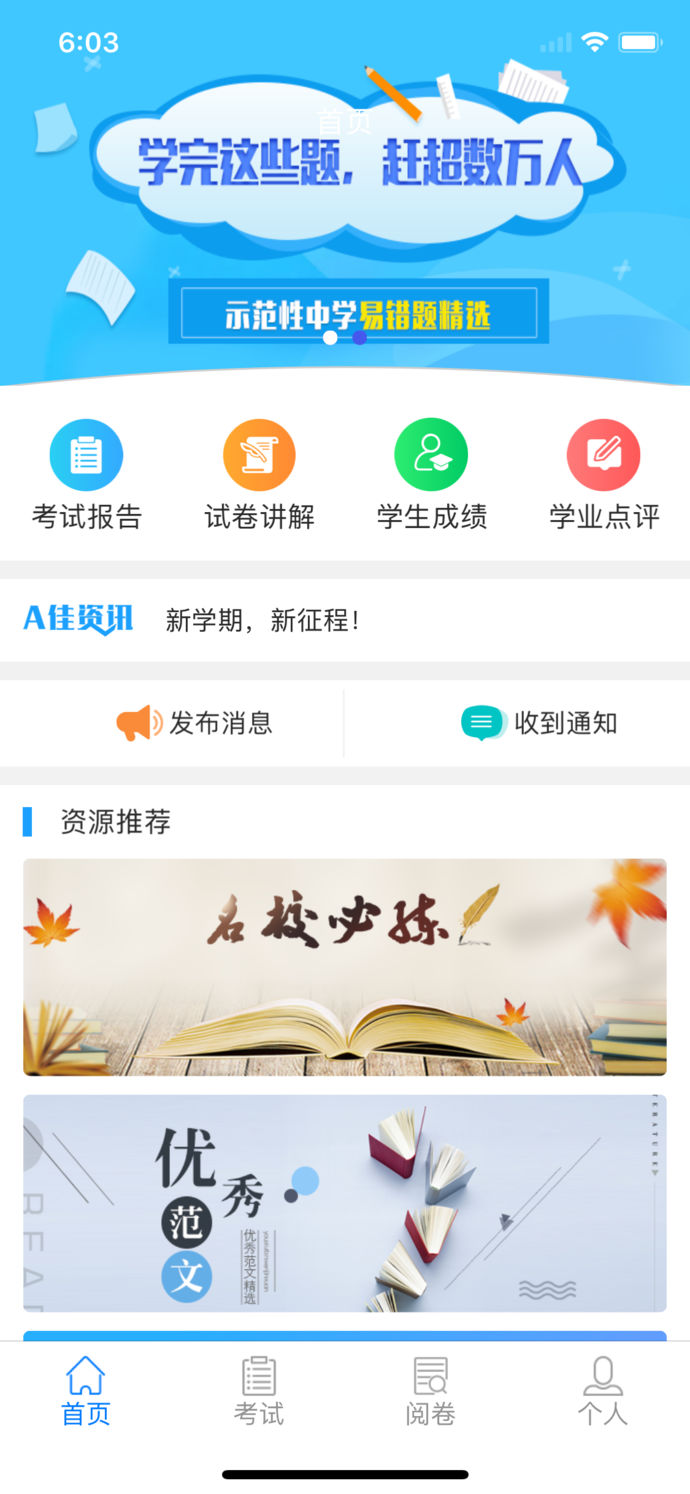The height and width of the screenshot is (1494, 690).
Task: Select the second banner page indicator dot
Action: point(360,338)
